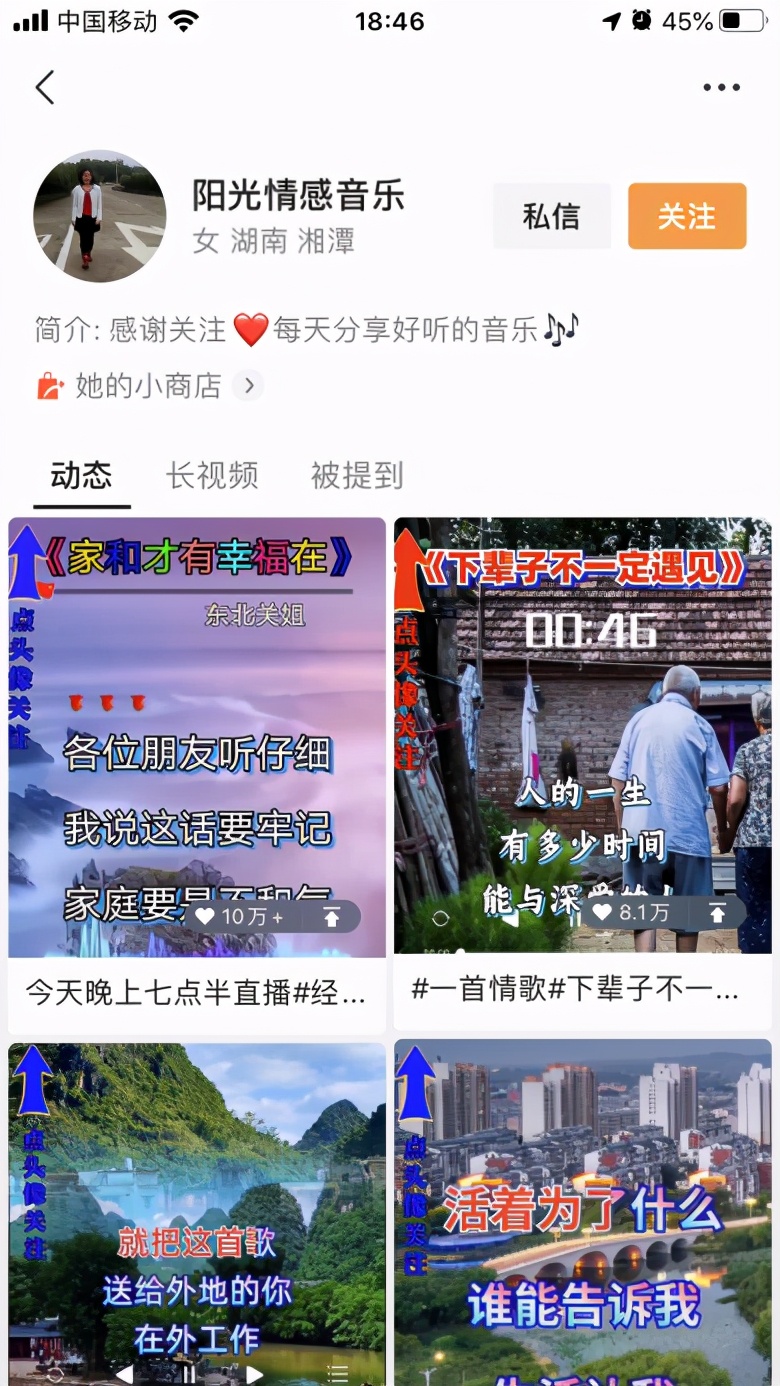Image resolution: width=780 pixels, height=1386 pixels.
Task: Tap the upload arrow on 下辈子不一定遇见 video
Action: click(717, 912)
